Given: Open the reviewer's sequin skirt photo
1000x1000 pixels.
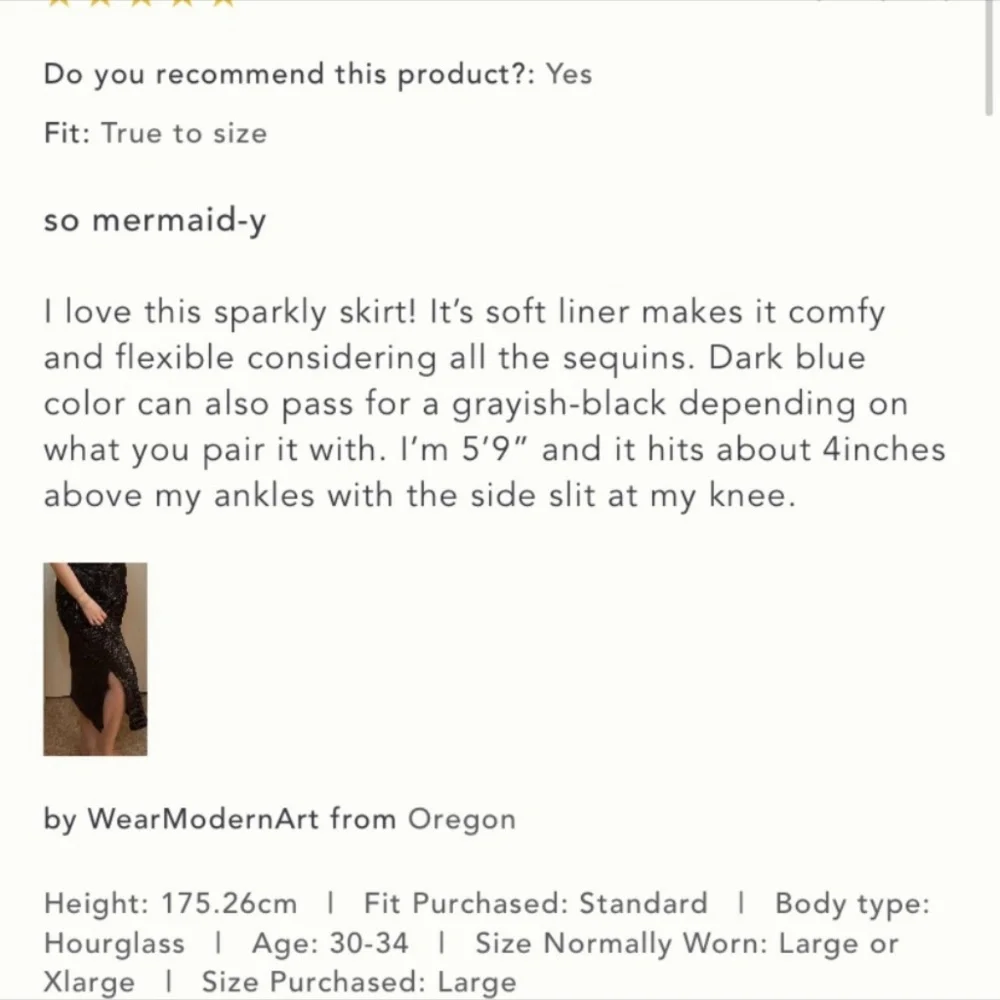Looking at the screenshot, I should click(x=95, y=659).
